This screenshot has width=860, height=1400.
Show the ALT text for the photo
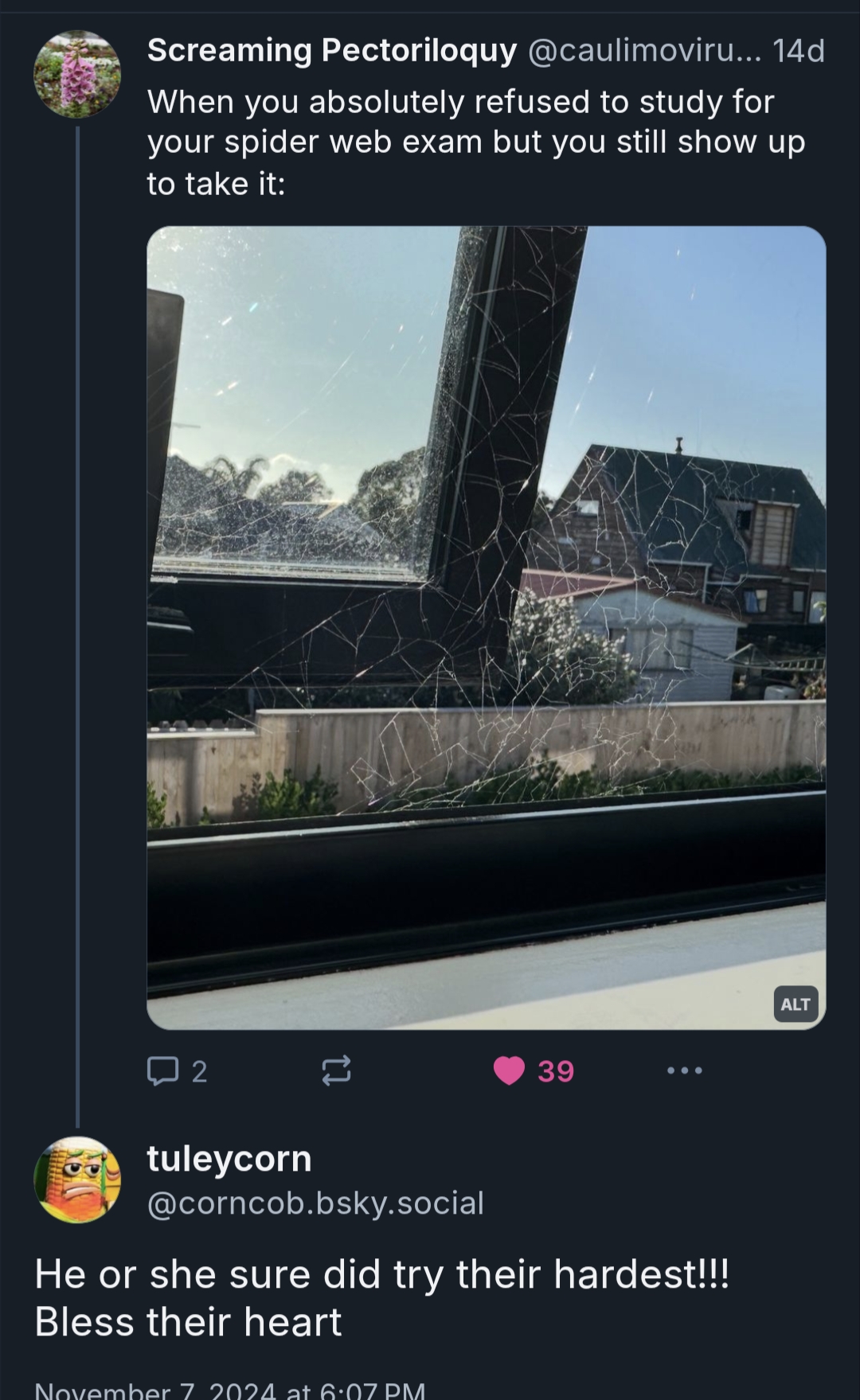pyautogui.click(x=795, y=1004)
